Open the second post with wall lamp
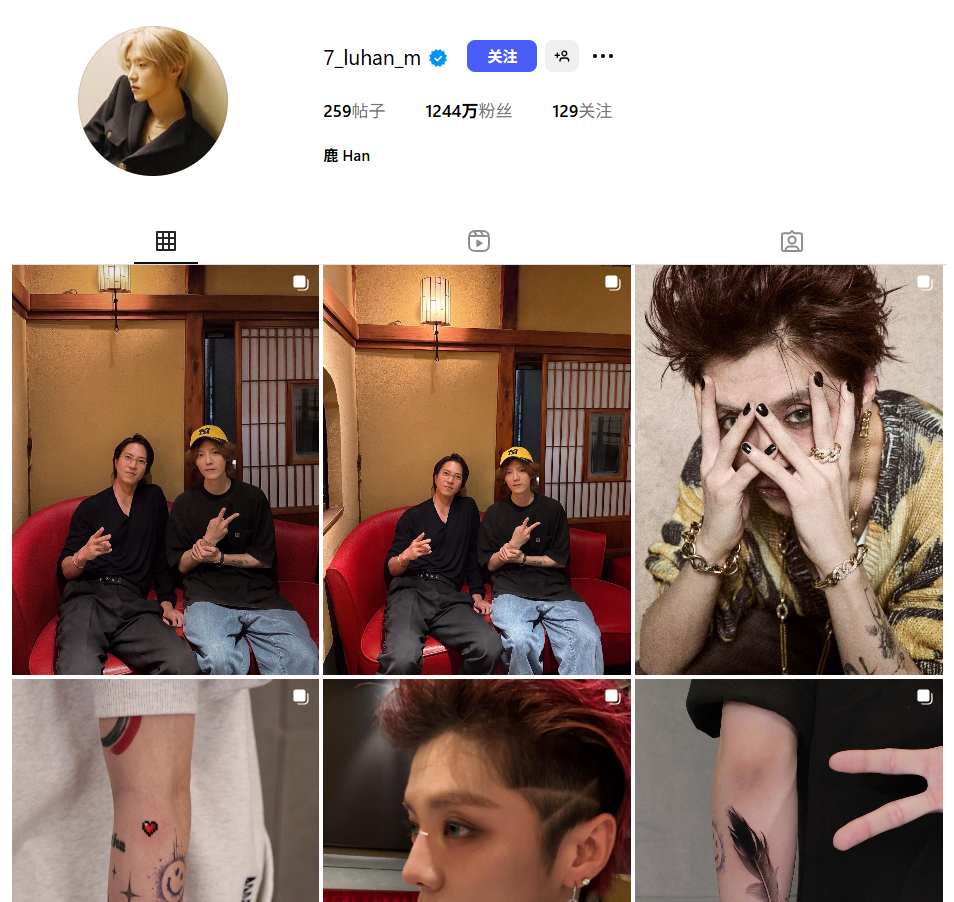Viewport: 954px width, 902px height. [x=477, y=470]
